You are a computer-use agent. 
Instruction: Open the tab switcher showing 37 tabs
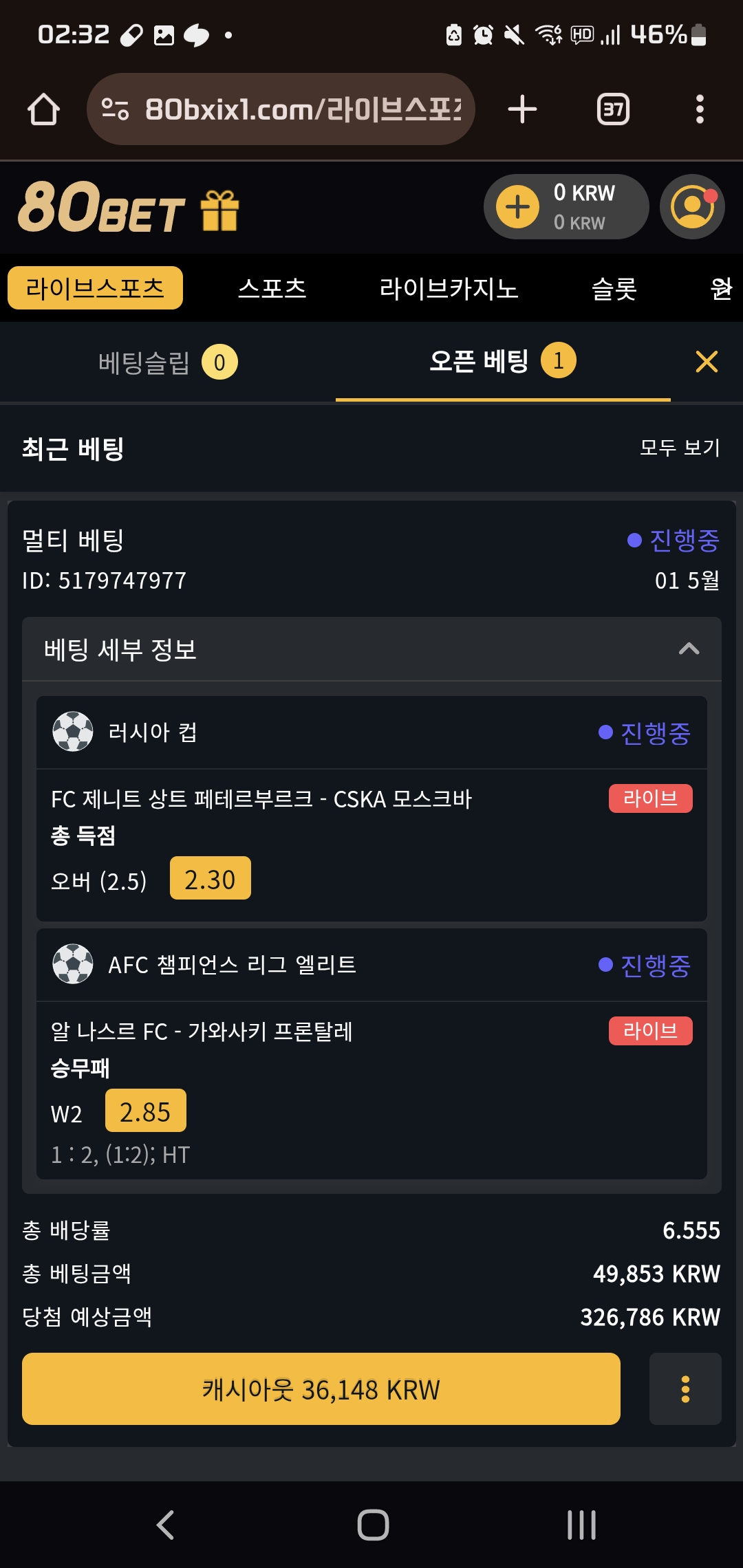point(613,109)
